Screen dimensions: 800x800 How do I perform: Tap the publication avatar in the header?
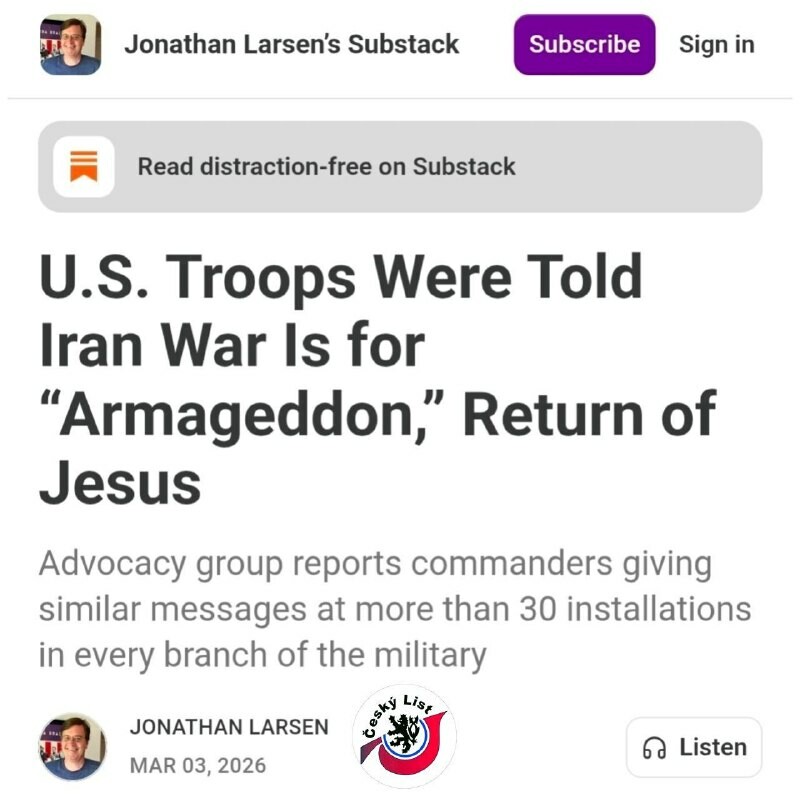[70, 45]
